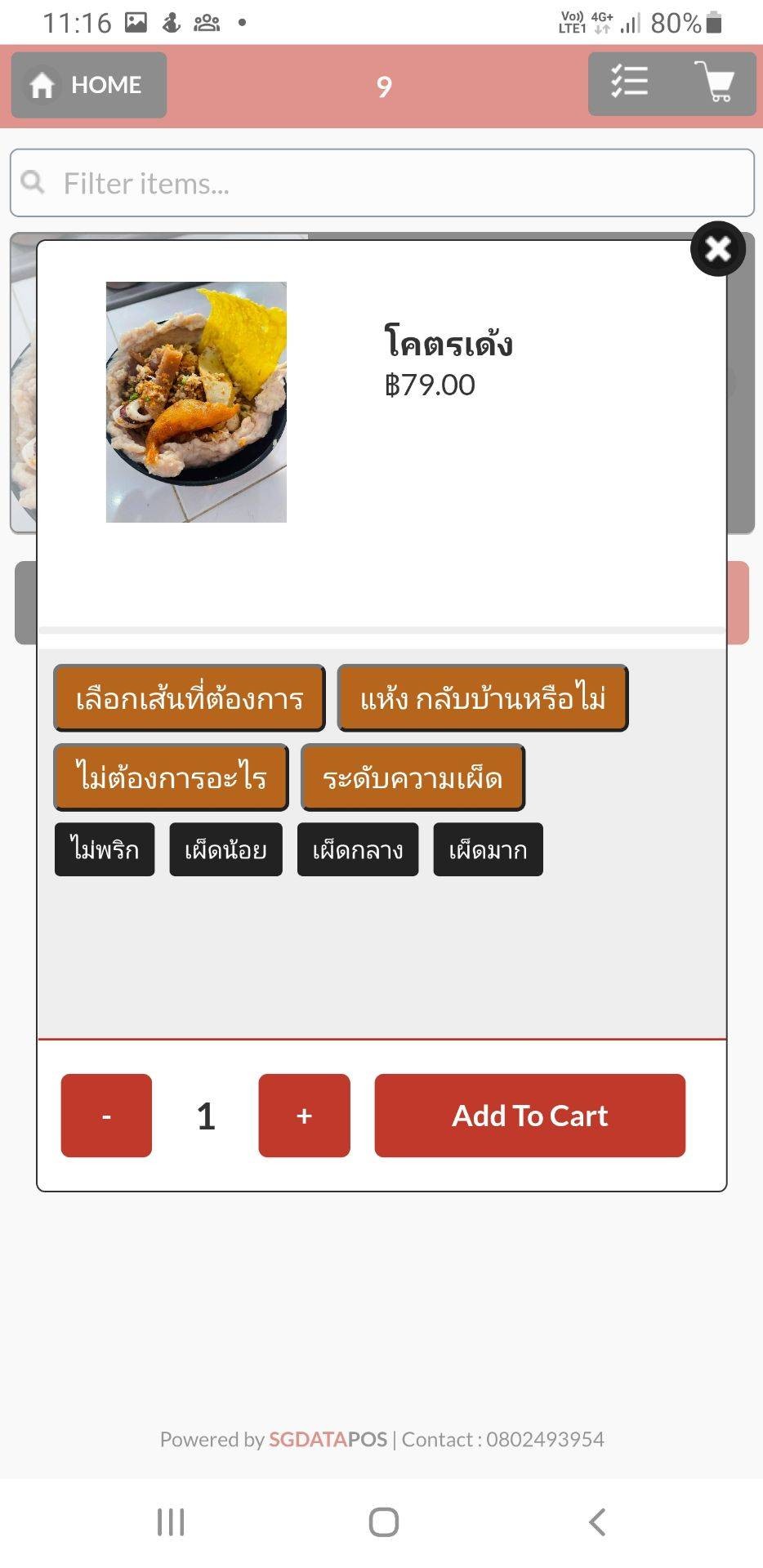Image resolution: width=763 pixels, height=1568 pixels.
Task: Tap the home icon on the HOME button
Action: (x=43, y=85)
